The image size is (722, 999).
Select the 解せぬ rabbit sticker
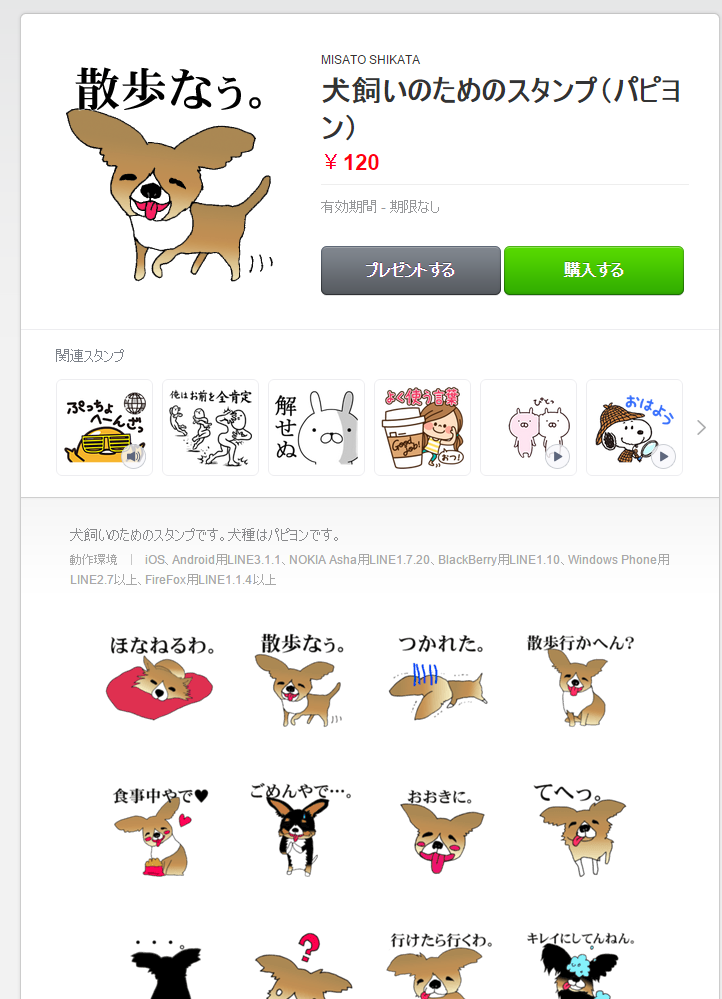316,427
